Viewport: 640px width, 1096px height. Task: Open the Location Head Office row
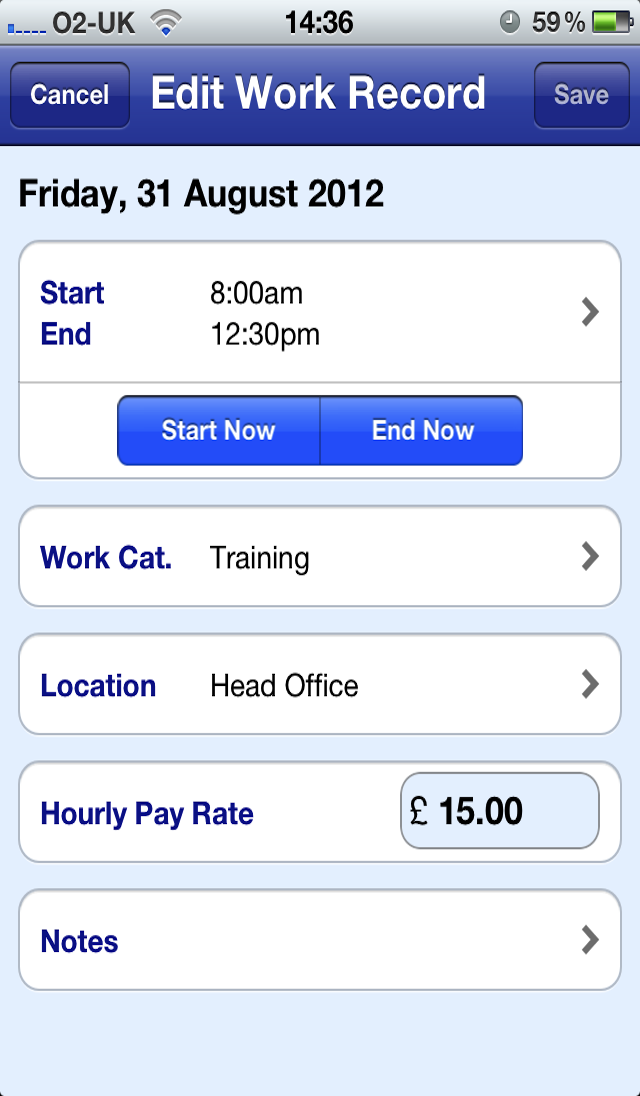[320, 685]
